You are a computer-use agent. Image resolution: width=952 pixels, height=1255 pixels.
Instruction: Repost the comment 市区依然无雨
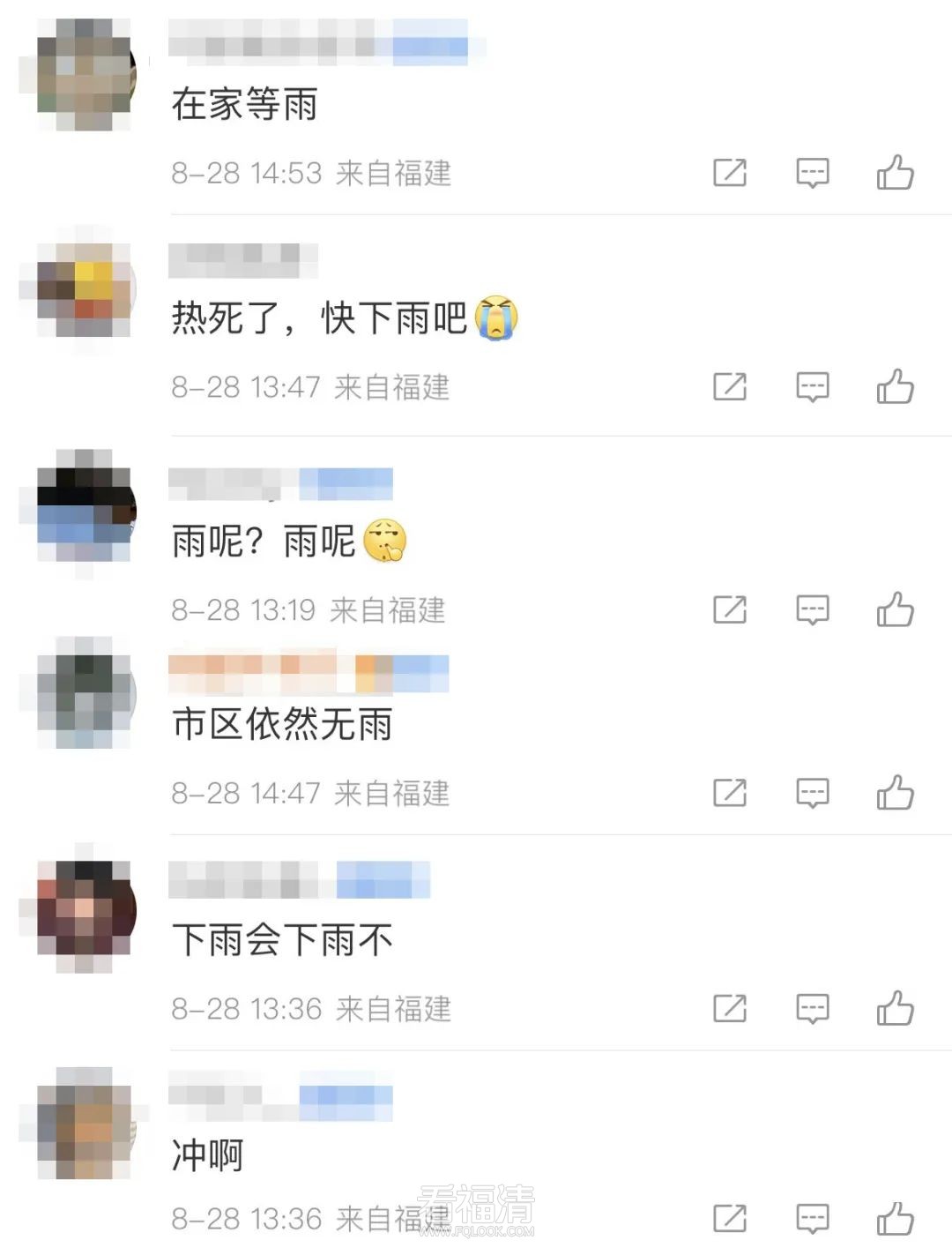tap(730, 792)
